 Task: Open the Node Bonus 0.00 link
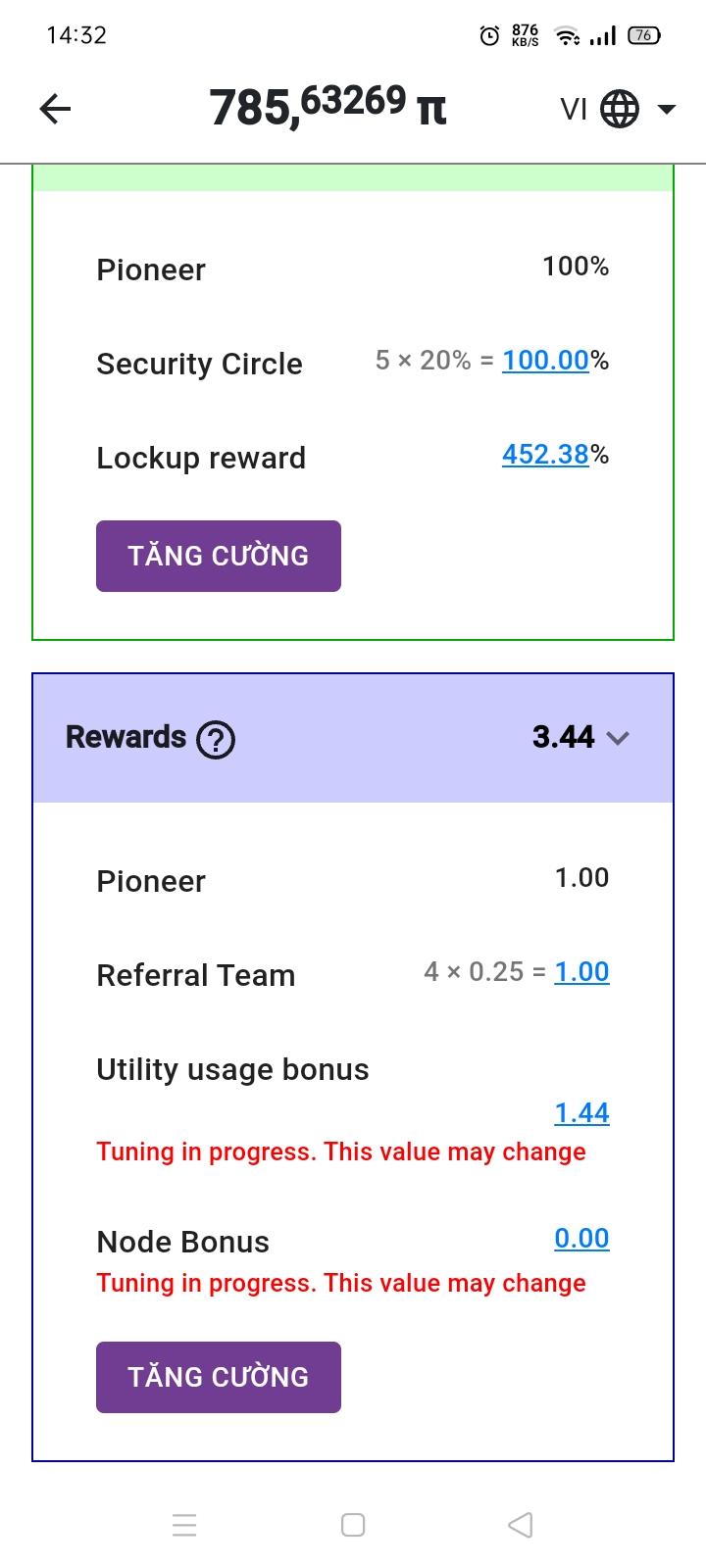[x=581, y=1239]
